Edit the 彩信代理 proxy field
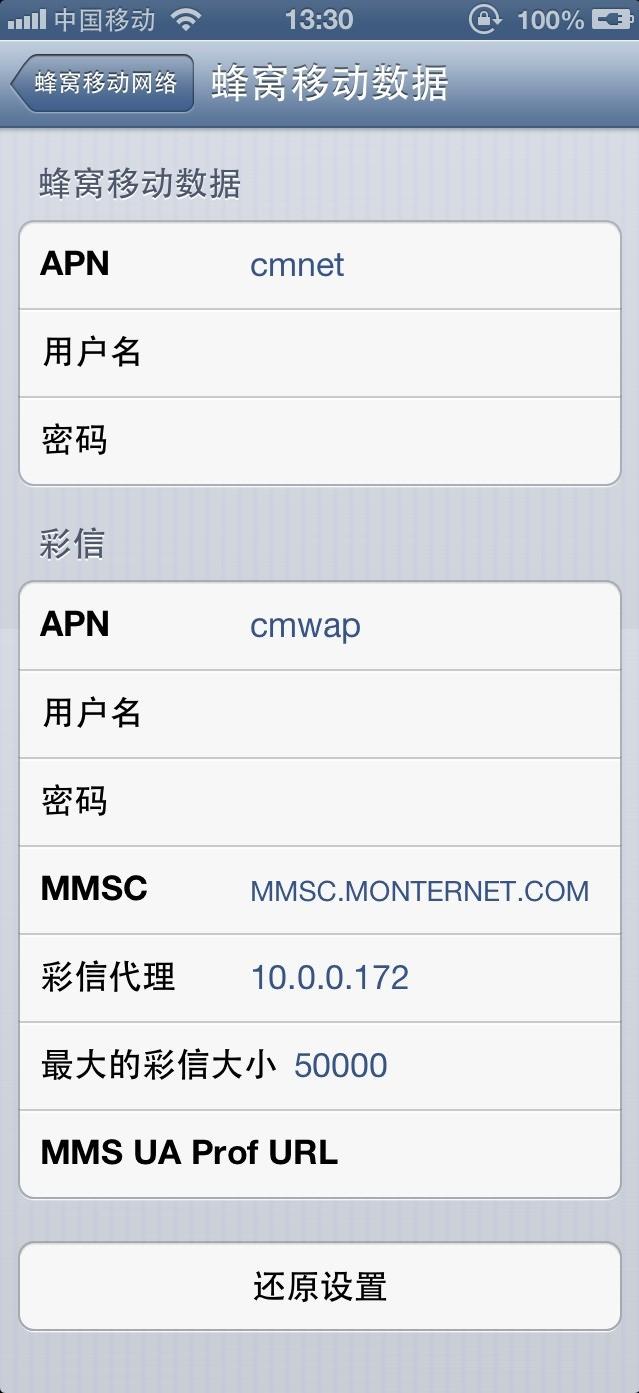The image size is (639, 1393). point(420,977)
